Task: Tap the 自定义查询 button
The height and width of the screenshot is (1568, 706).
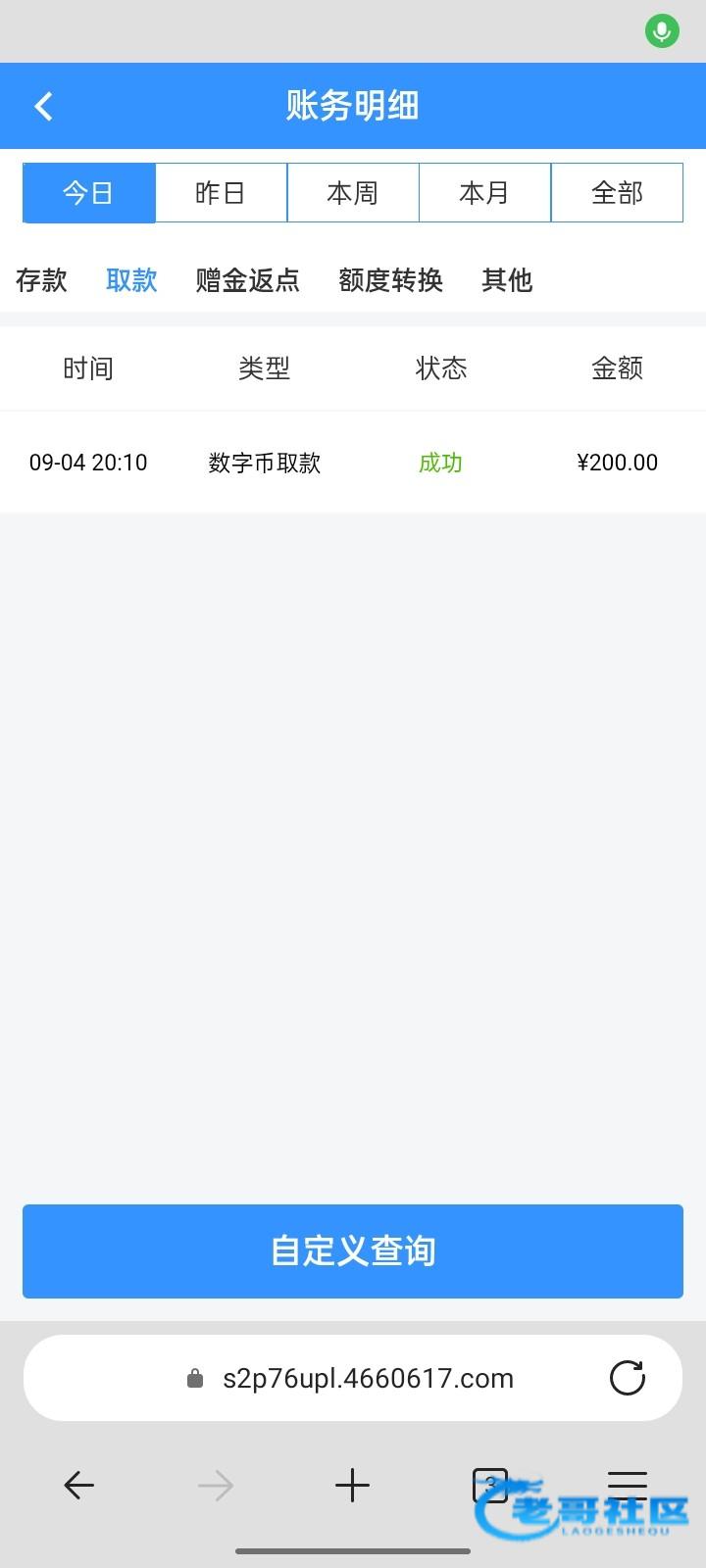Action: [x=353, y=1251]
